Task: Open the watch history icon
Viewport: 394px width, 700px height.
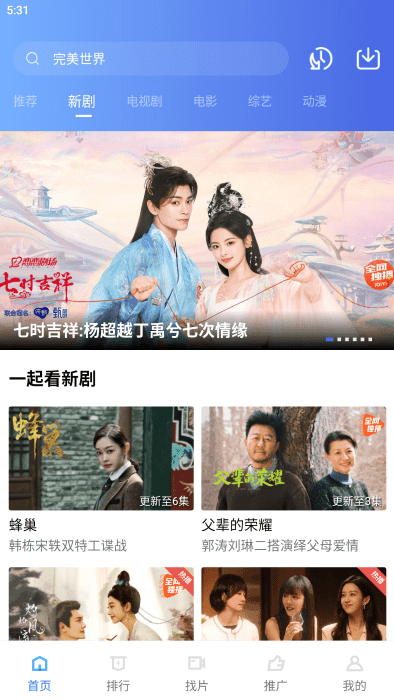Action: pyautogui.click(x=321, y=59)
